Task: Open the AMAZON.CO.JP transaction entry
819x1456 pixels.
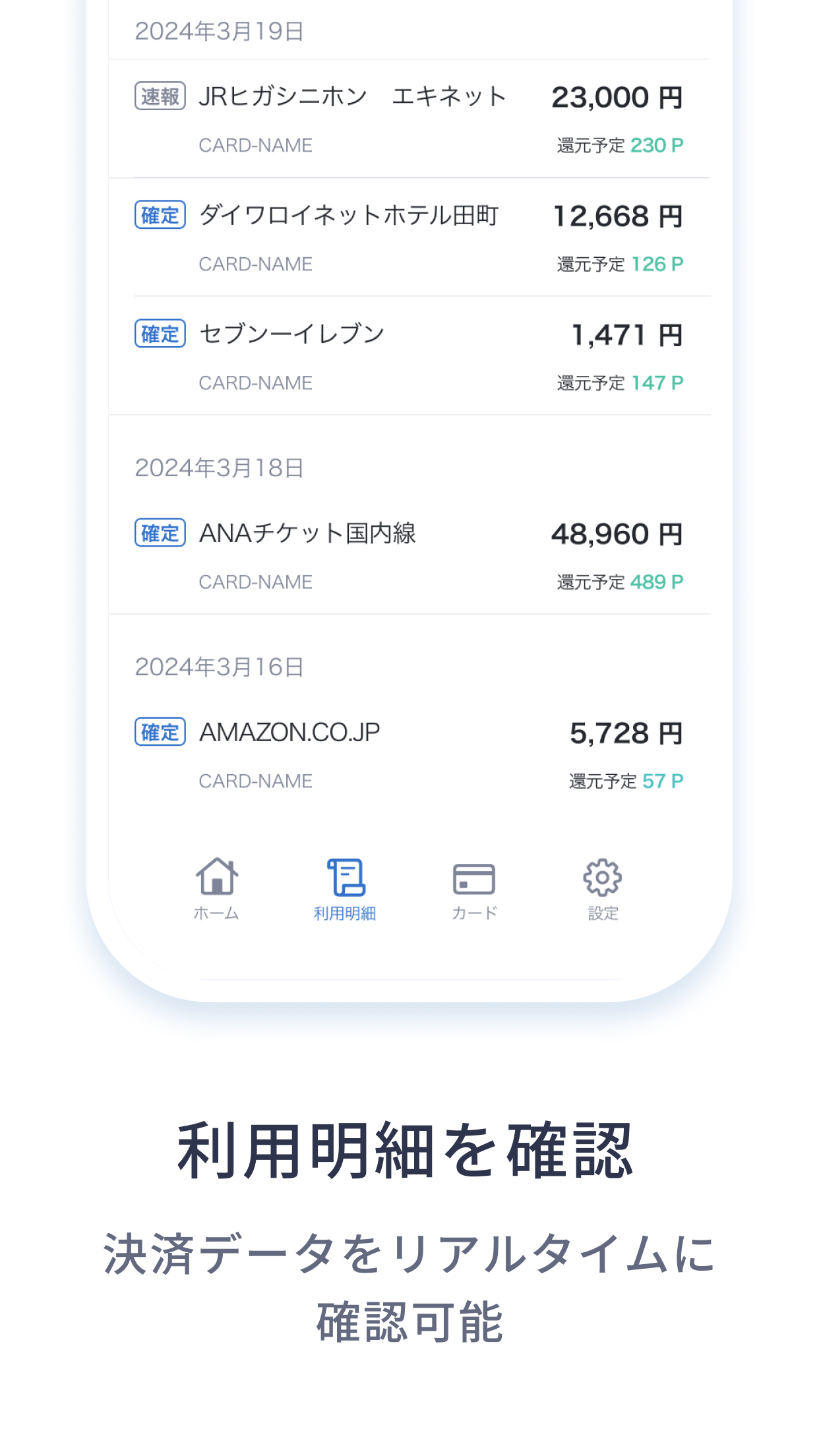Action: click(409, 753)
